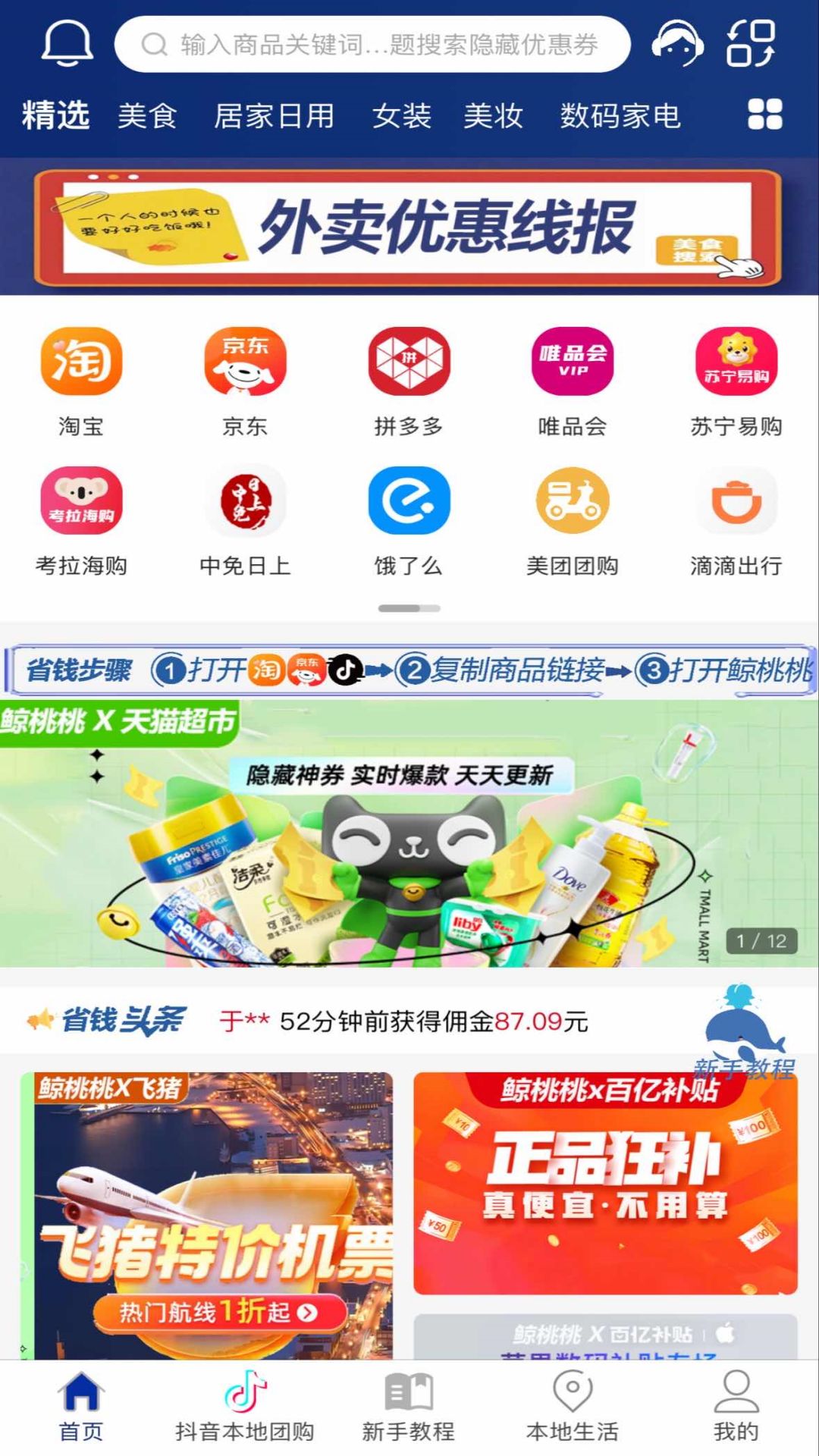The height and width of the screenshot is (1456, 819).
Task: Go to the 我的 tab
Action: tap(736, 1407)
